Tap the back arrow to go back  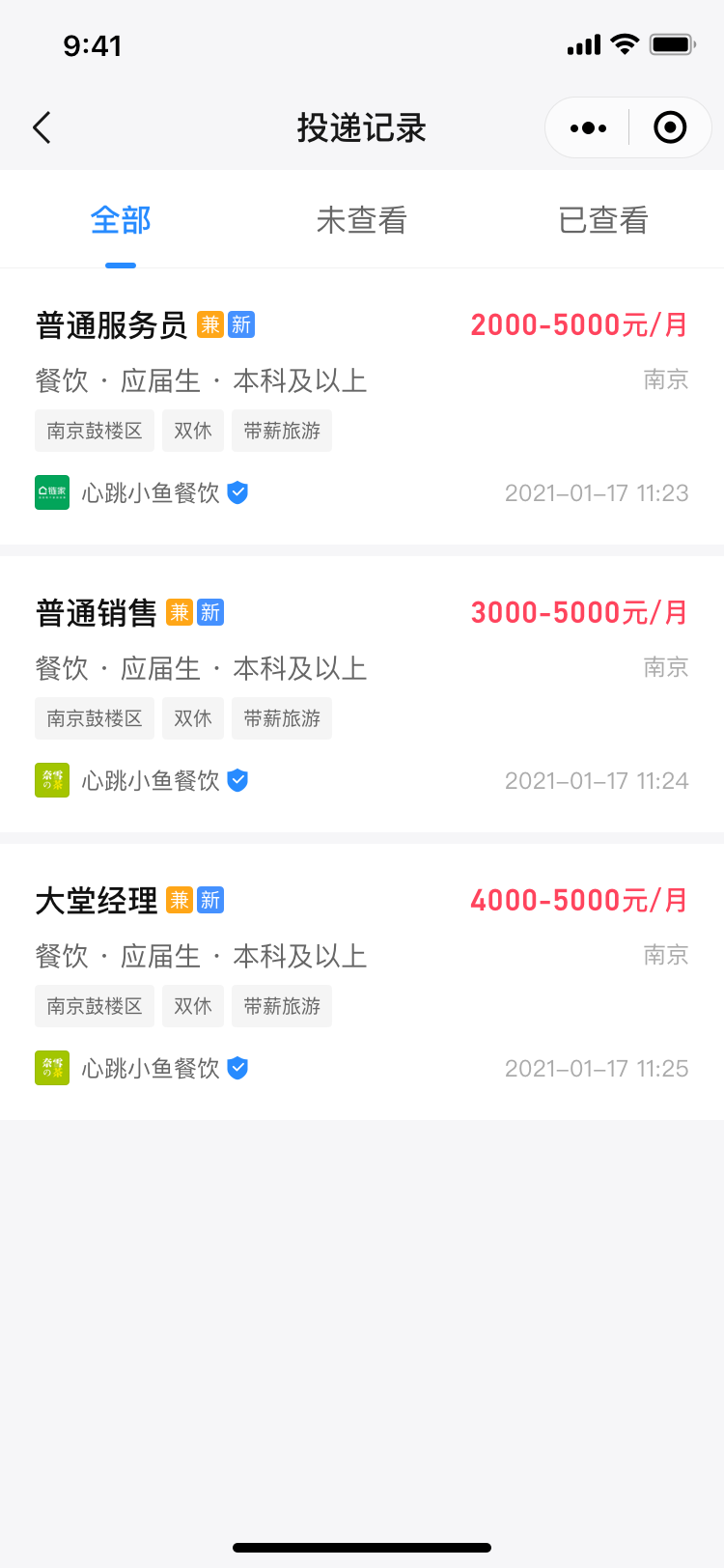click(41, 126)
